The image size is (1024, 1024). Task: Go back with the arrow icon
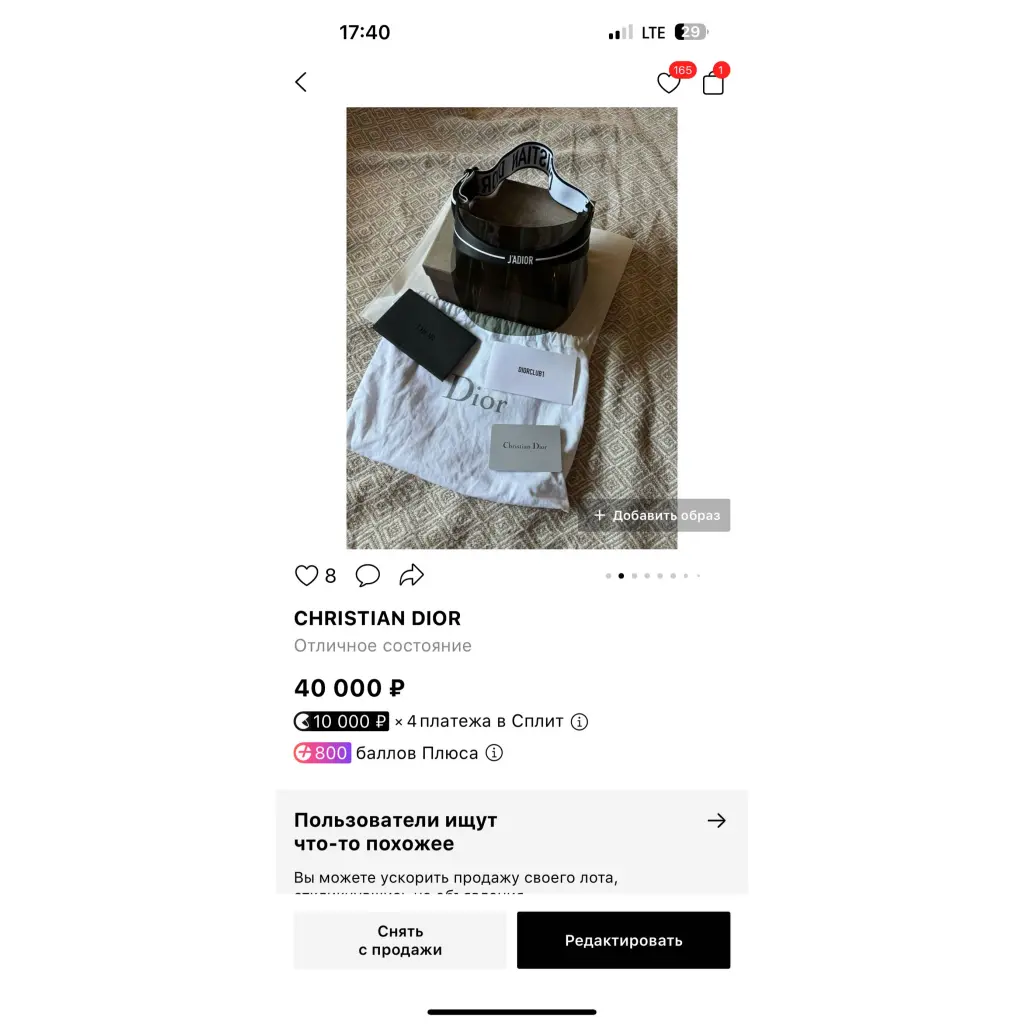[x=301, y=83]
